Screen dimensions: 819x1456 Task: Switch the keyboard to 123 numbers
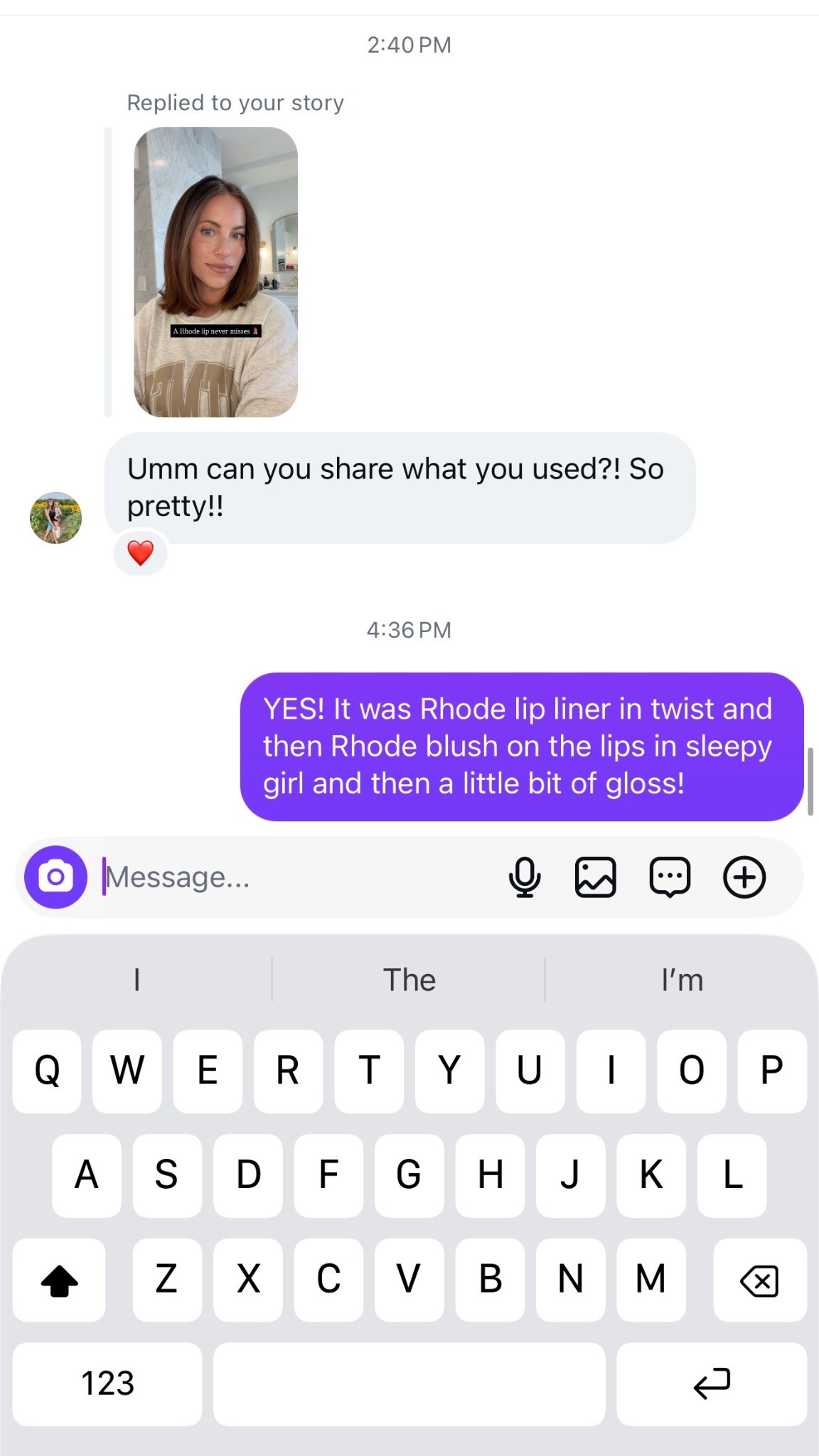[x=107, y=1383]
